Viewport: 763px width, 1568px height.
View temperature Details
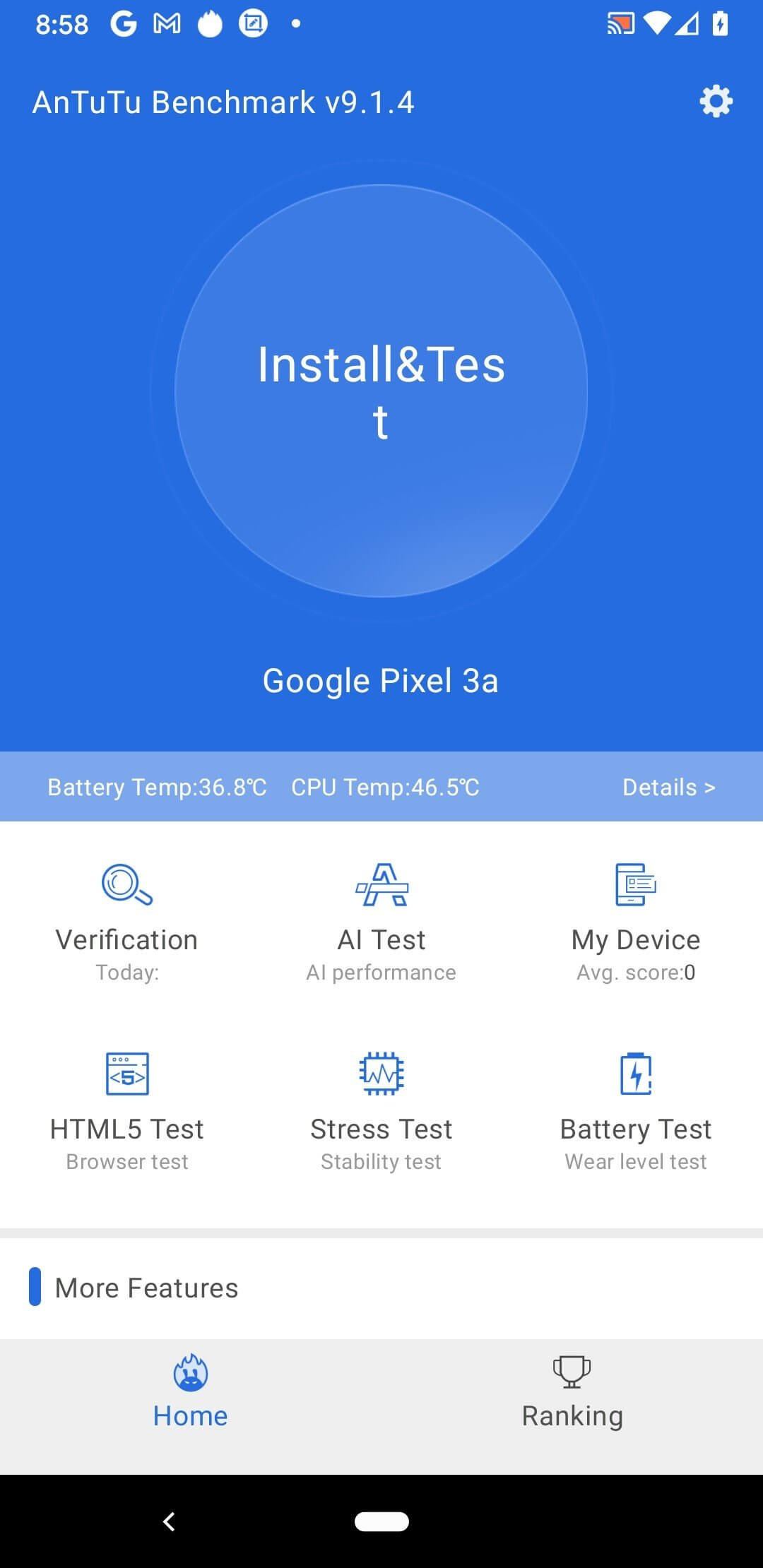tap(668, 787)
